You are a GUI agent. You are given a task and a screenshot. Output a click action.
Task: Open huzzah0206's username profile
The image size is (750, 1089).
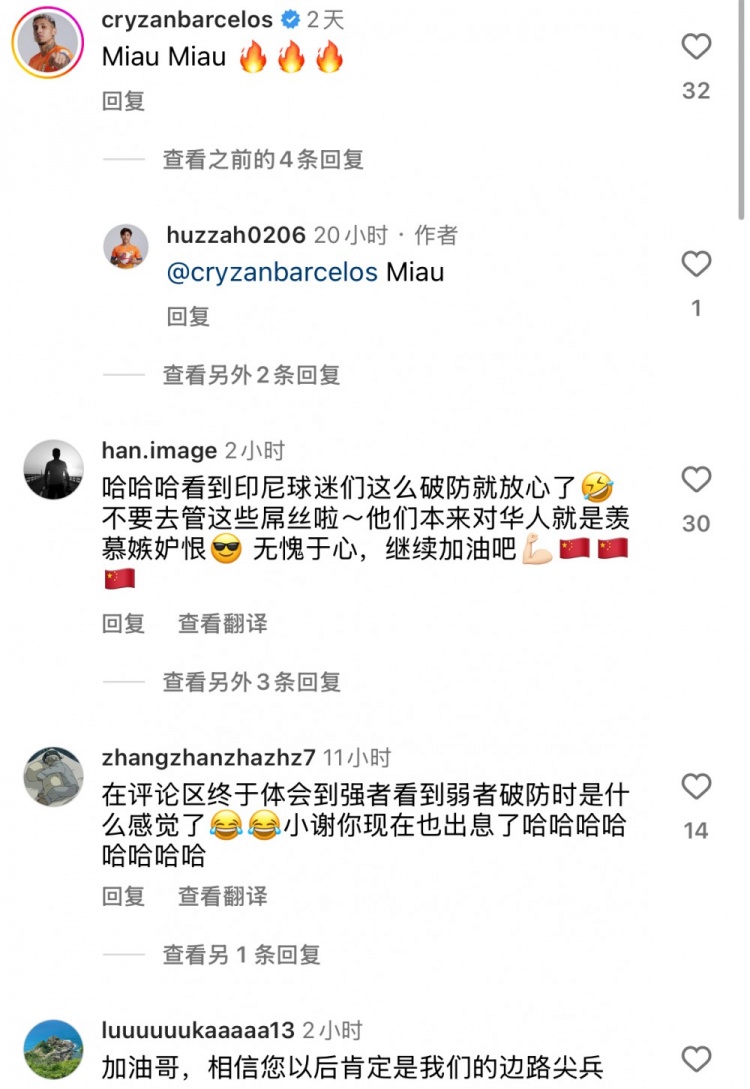click(236, 235)
